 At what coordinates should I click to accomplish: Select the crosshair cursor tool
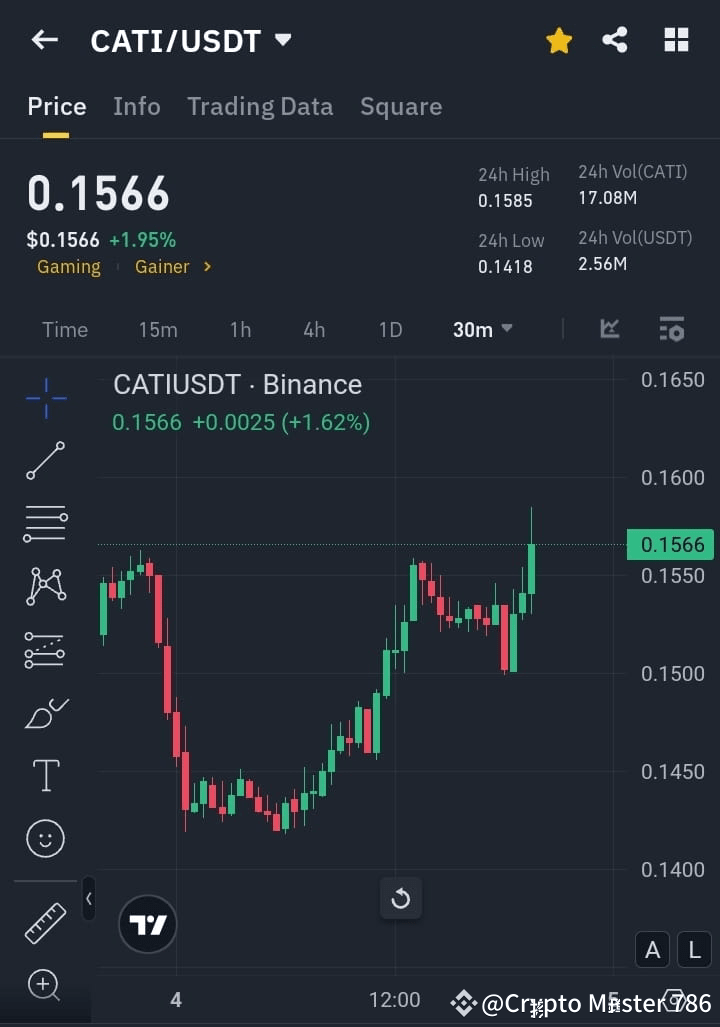coord(45,398)
